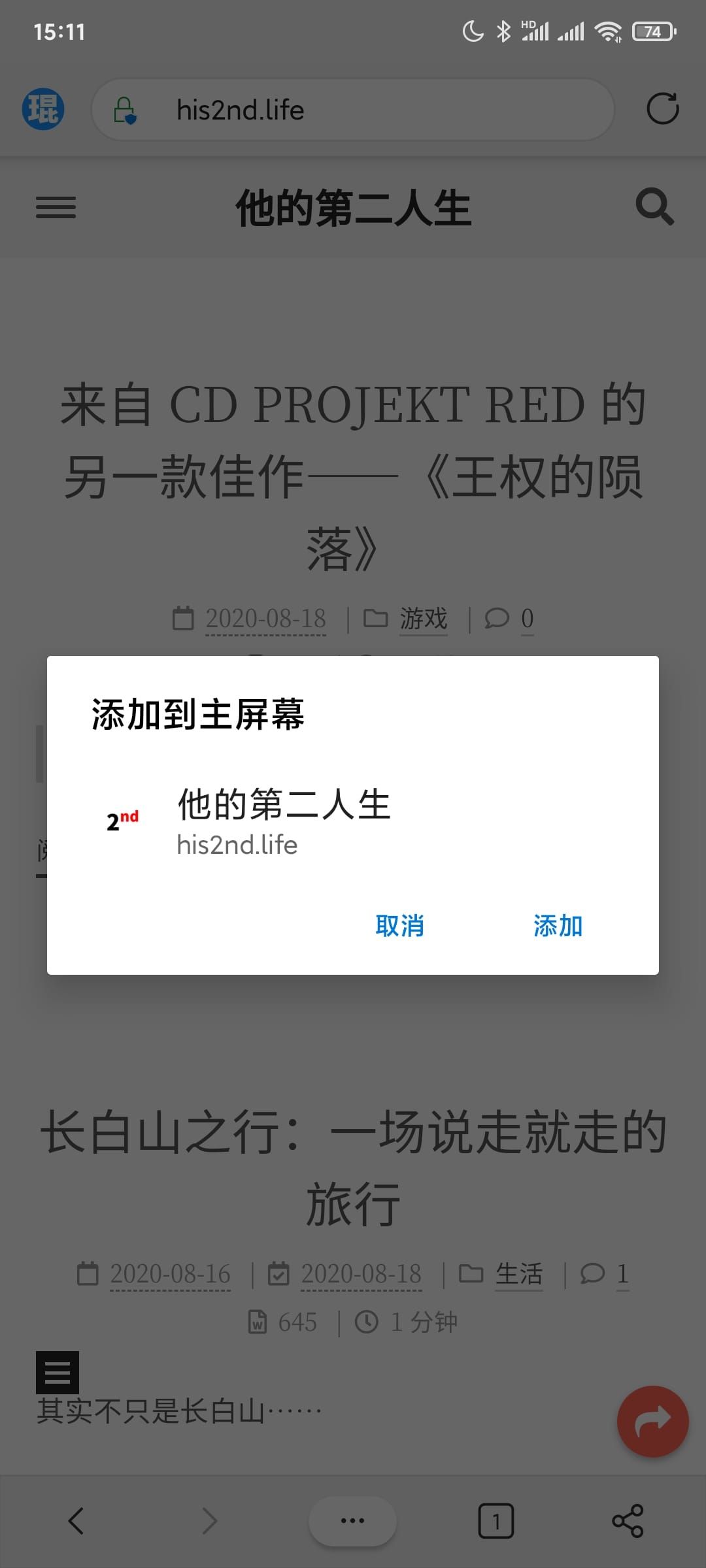Open the 生活 category link
706x1568 pixels.
pos(520,1273)
